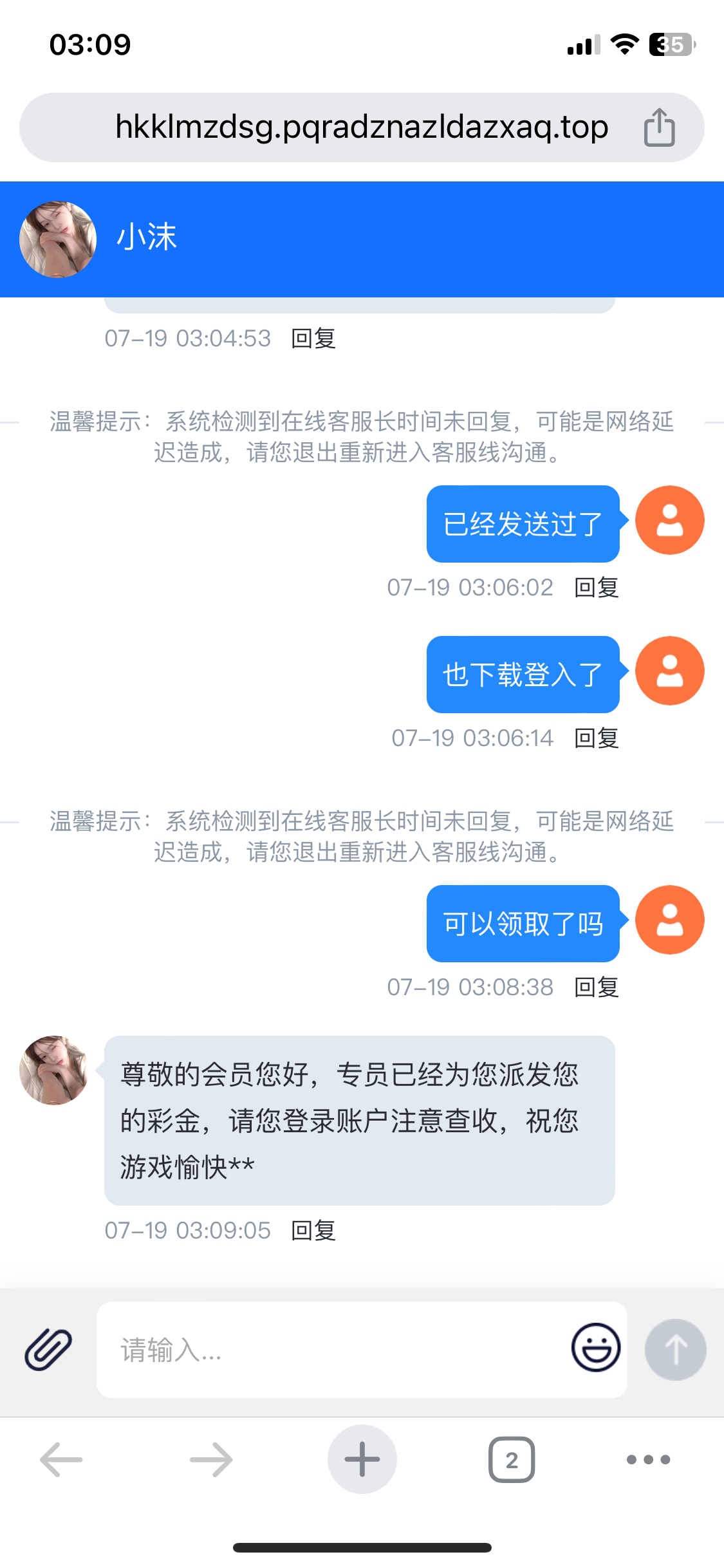Go back to the previous page
Image resolution: width=724 pixels, height=1568 pixels.
(62, 1460)
